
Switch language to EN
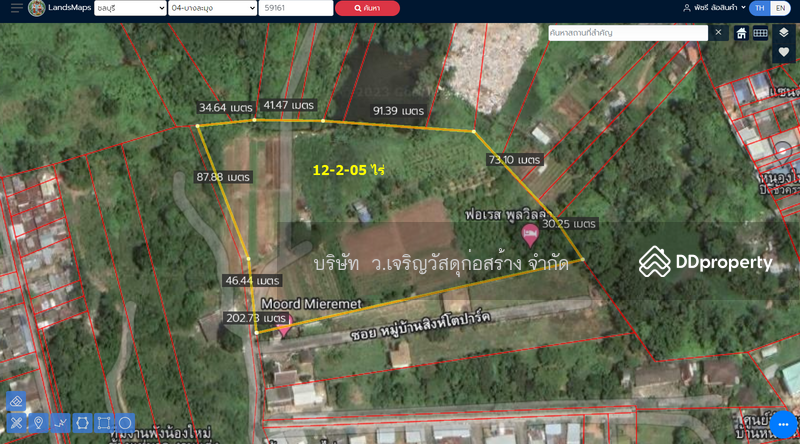point(780,8)
